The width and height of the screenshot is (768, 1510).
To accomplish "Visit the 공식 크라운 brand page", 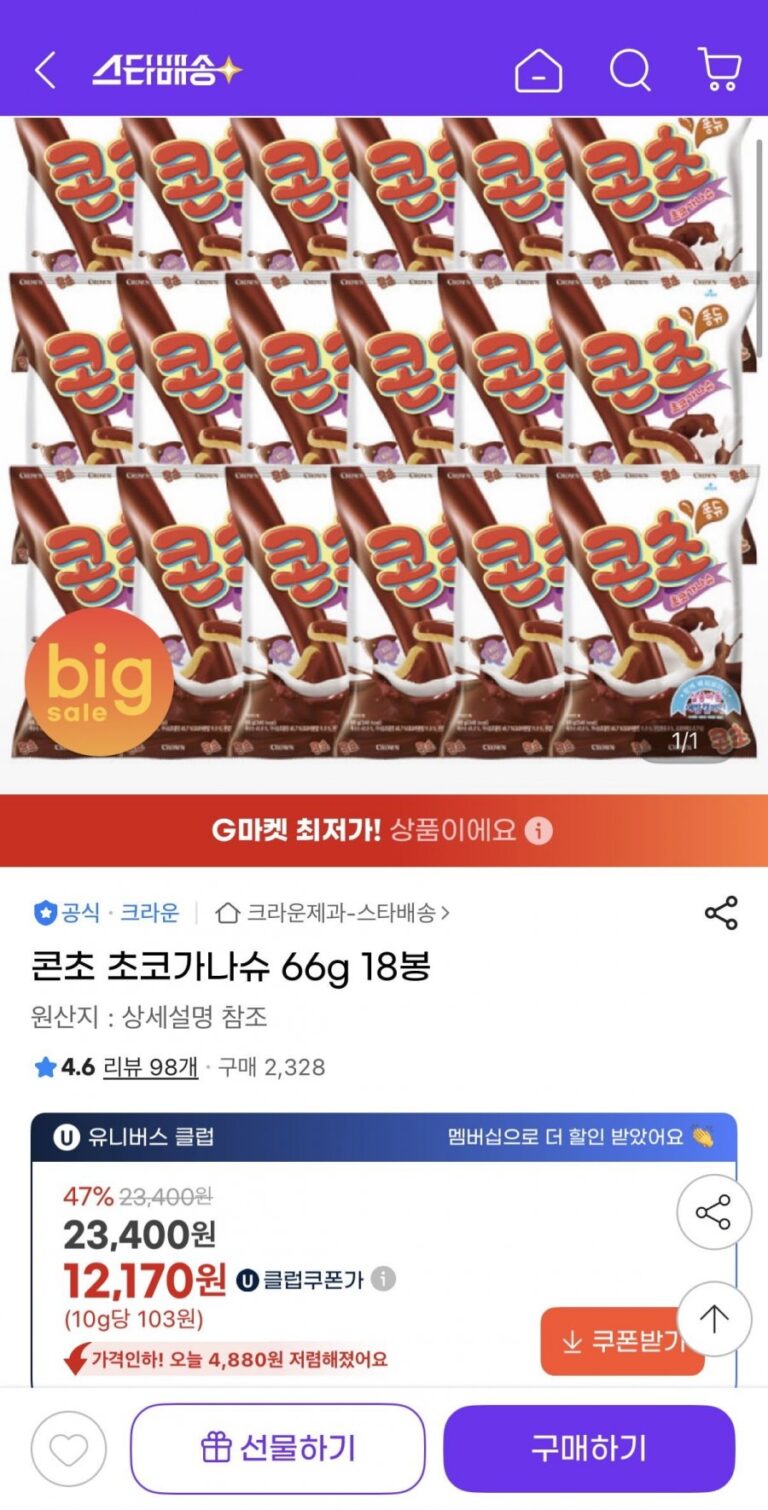I will coord(107,912).
